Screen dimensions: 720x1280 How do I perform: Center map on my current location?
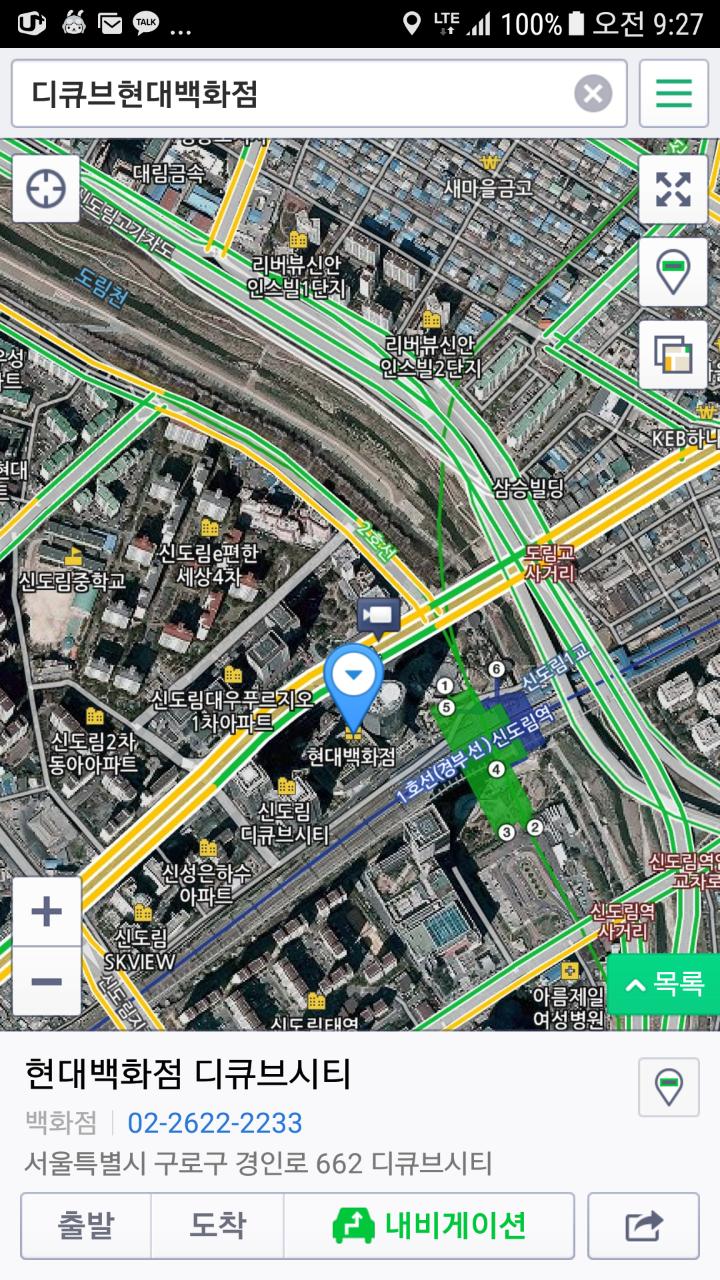(x=46, y=189)
